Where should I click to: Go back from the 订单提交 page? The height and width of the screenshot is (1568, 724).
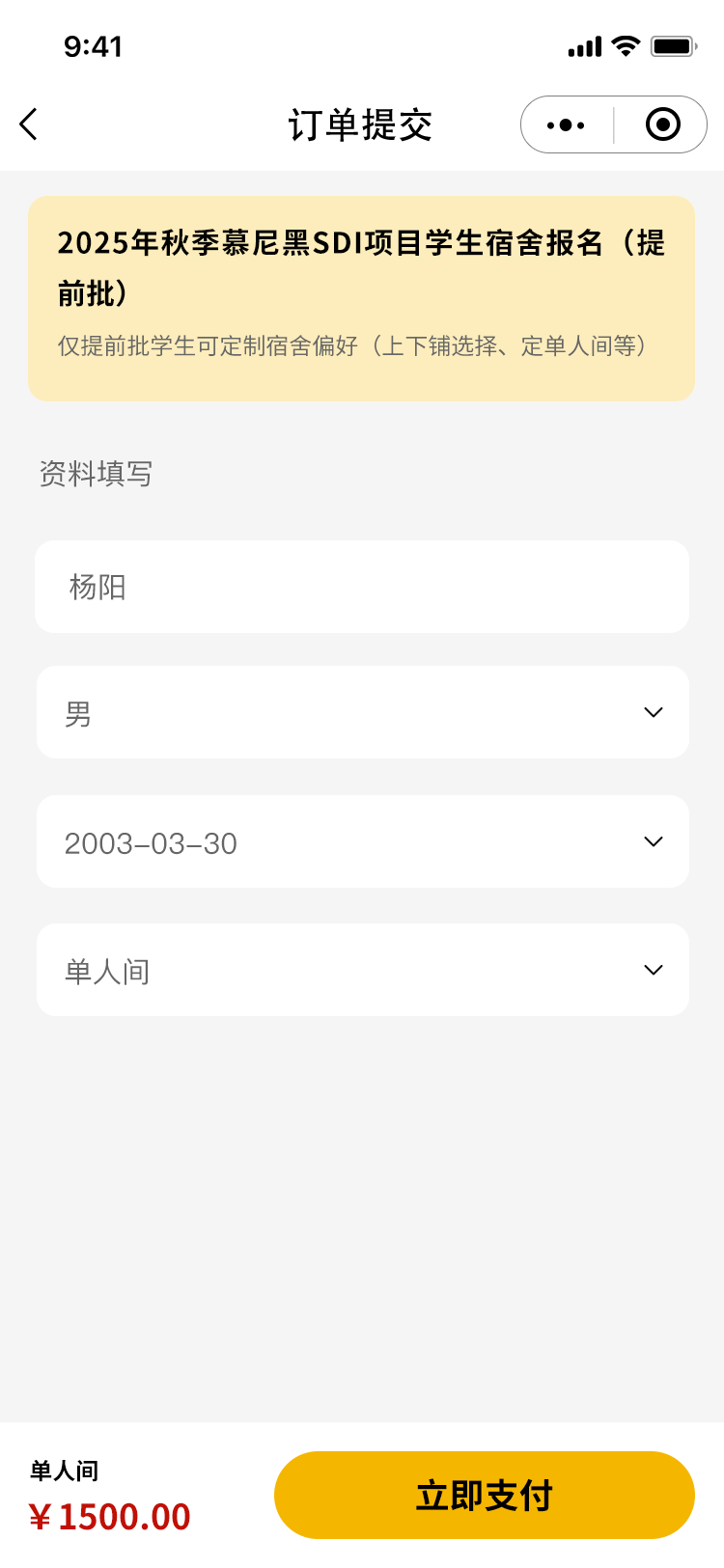tap(29, 124)
